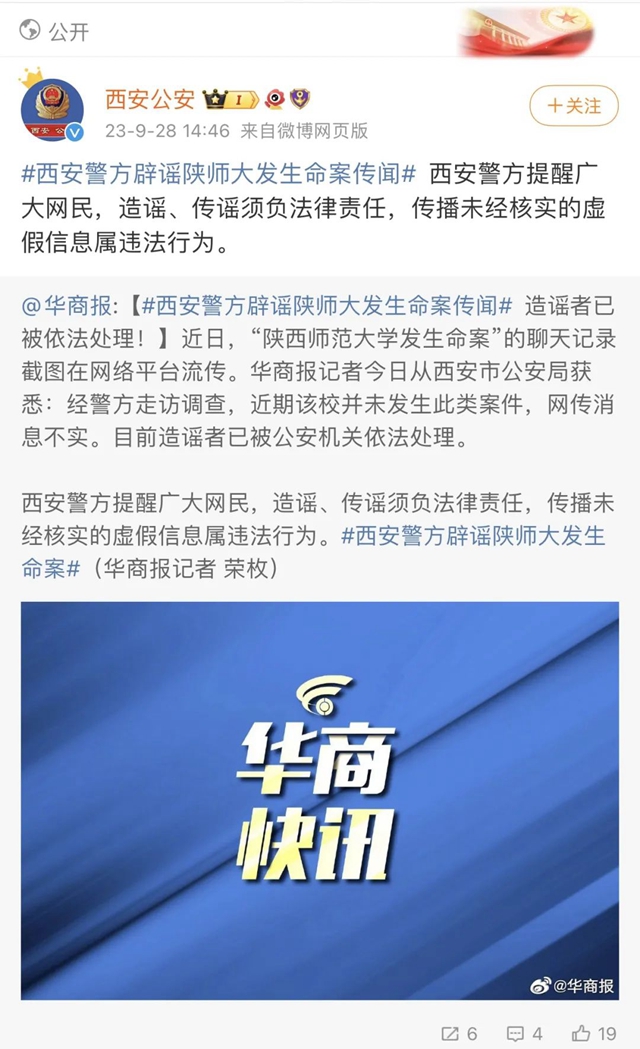Viewport: 640px width, 1049px height.
Task: Open comments on this post
Action: coord(523,1033)
